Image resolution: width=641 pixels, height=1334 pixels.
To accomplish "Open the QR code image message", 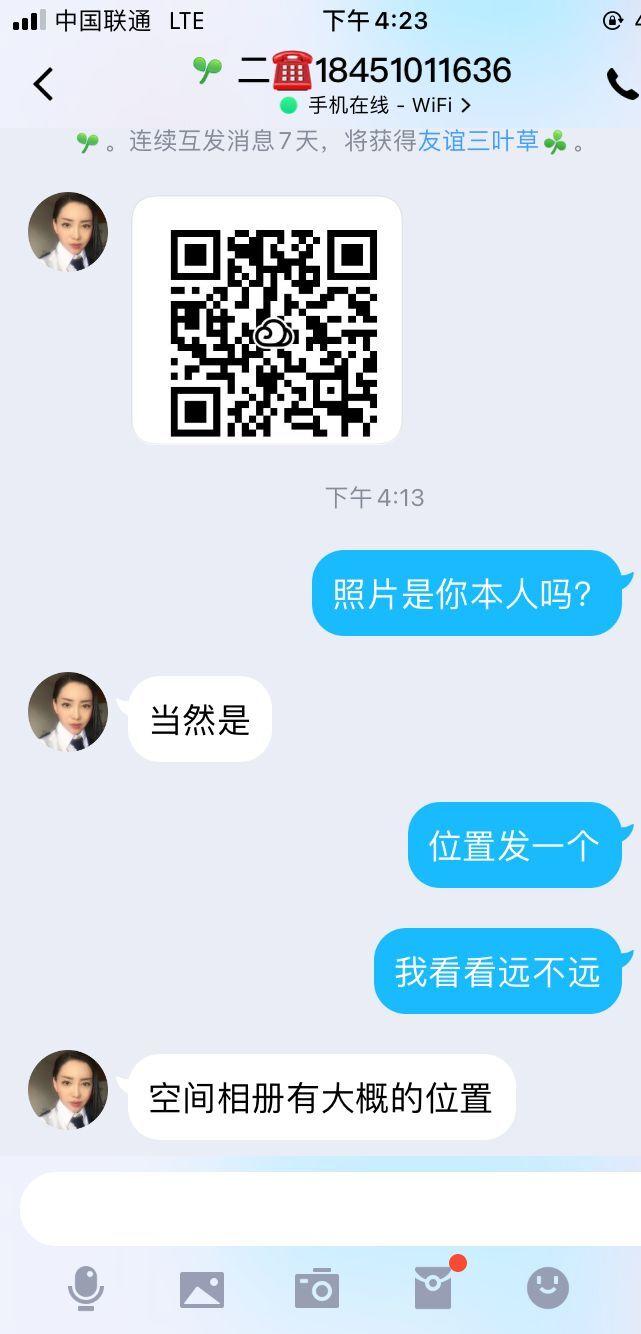I will point(267,320).
